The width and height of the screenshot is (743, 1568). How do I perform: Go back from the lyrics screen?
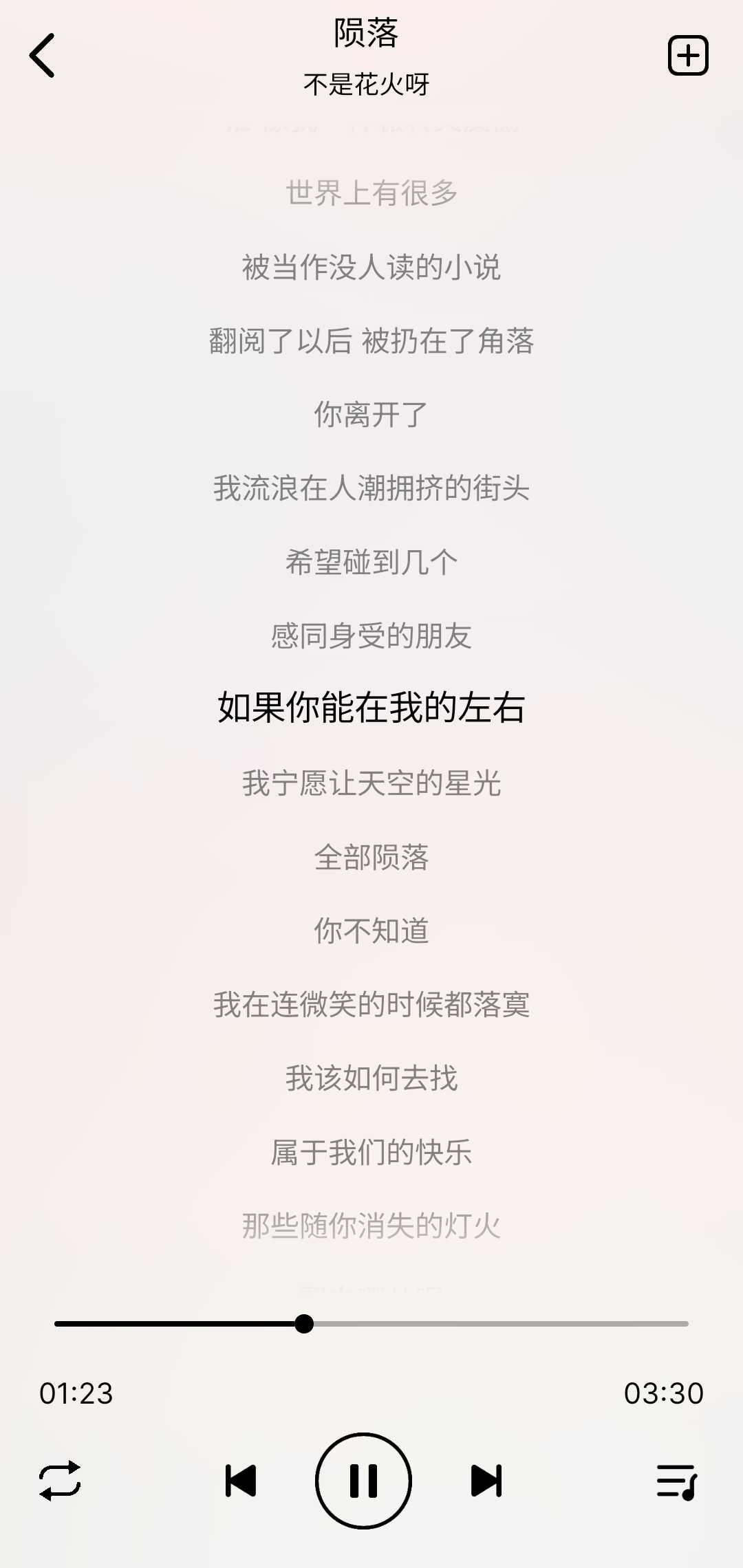[x=43, y=56]
